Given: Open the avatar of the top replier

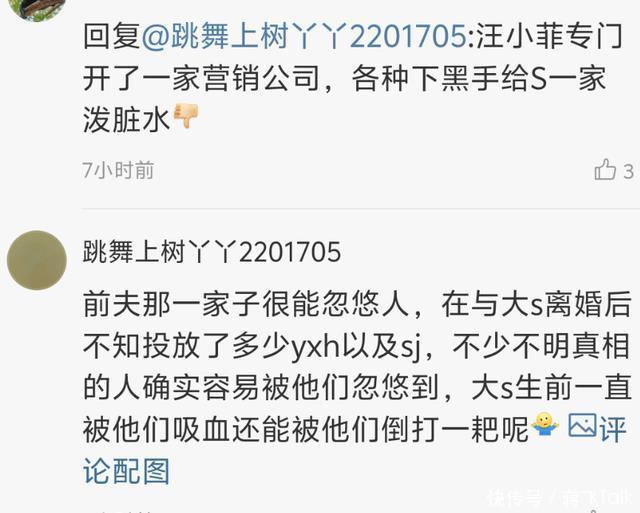Looking at the screenshot, I should [36, 8].
